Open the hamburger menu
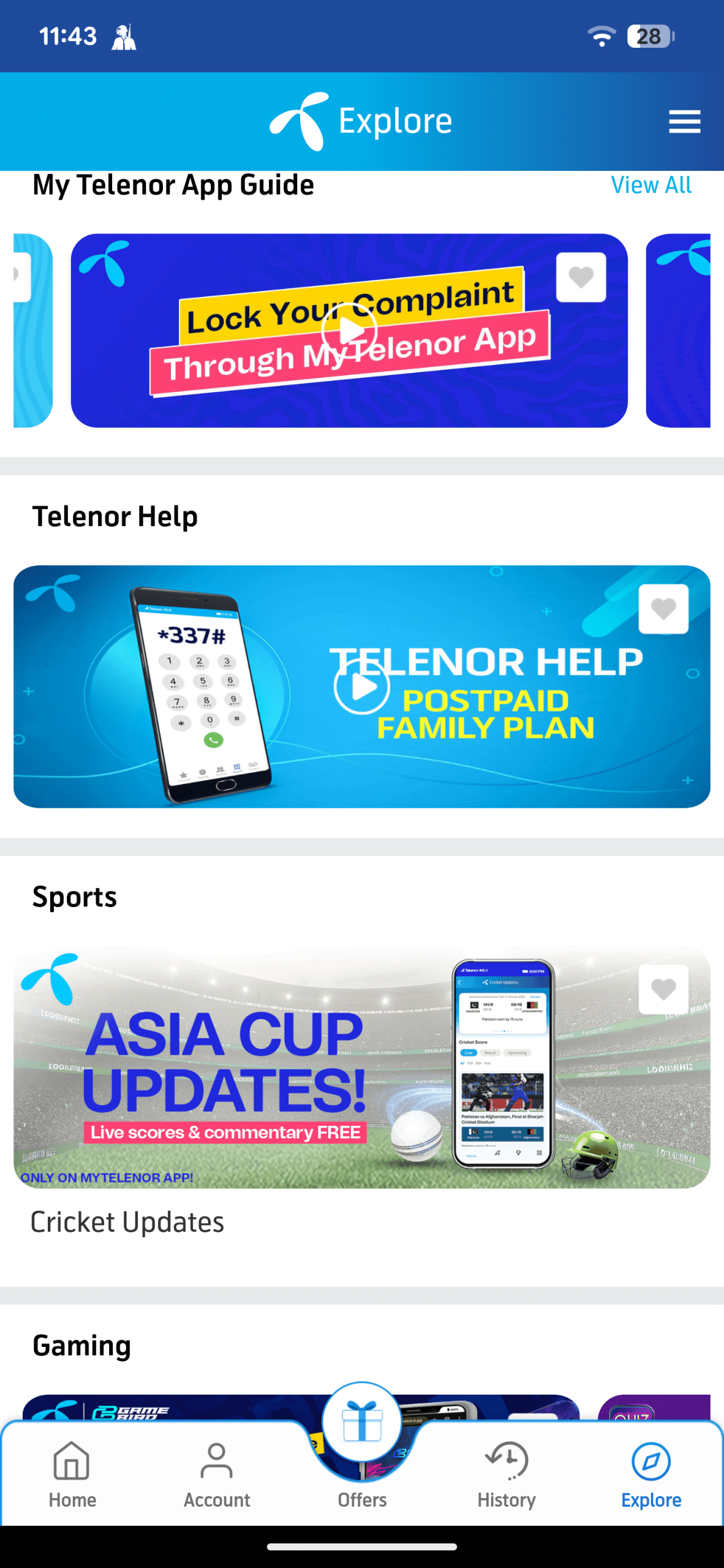724x1568 pixels. (684, 121)
